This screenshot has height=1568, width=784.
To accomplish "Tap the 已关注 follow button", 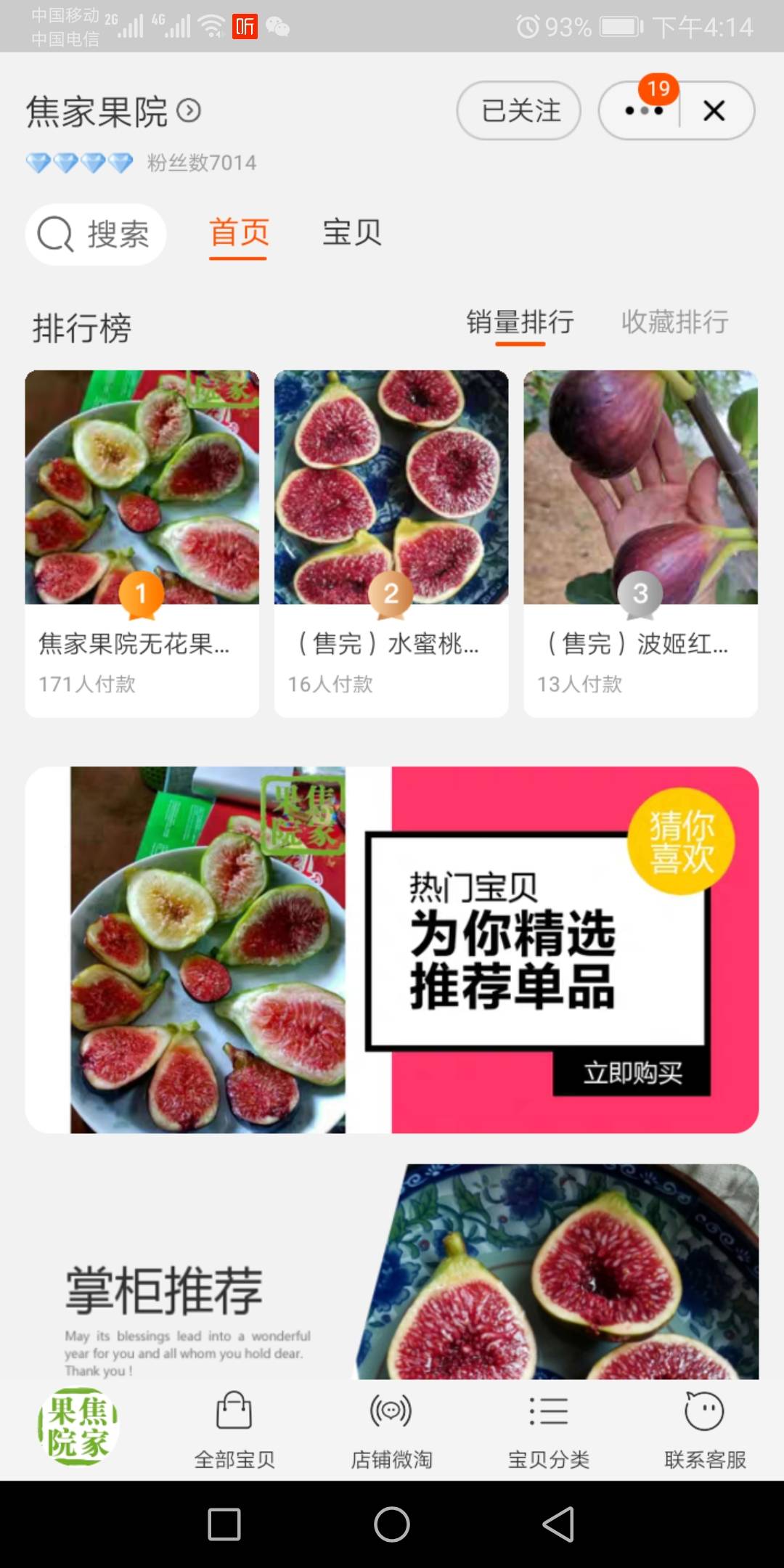I will pyautogui.click(x=519, y=111).
